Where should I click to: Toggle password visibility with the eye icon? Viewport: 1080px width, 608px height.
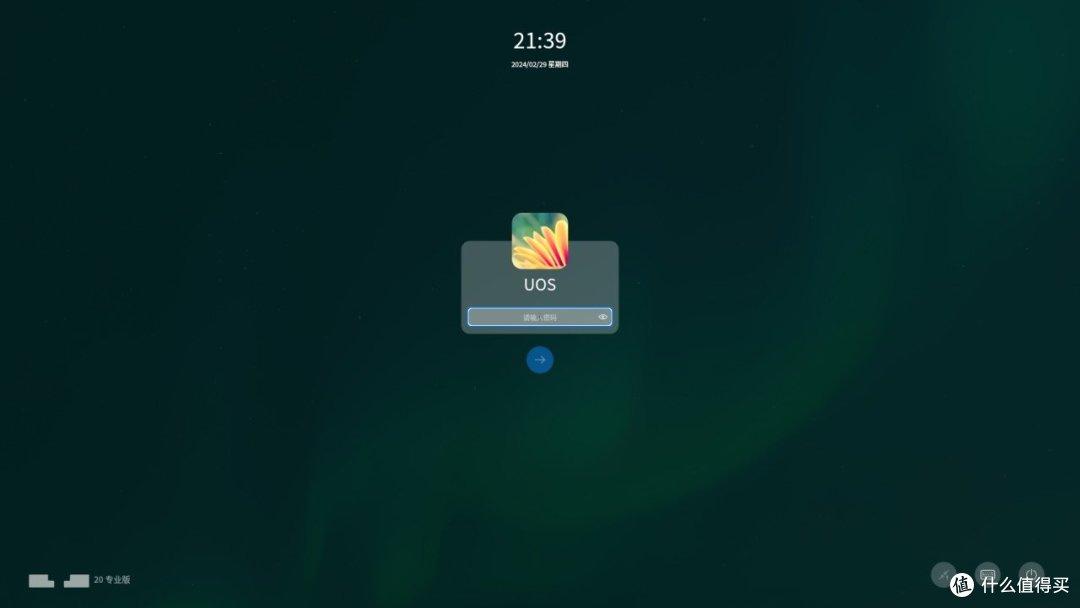click(x=603, y=317)
